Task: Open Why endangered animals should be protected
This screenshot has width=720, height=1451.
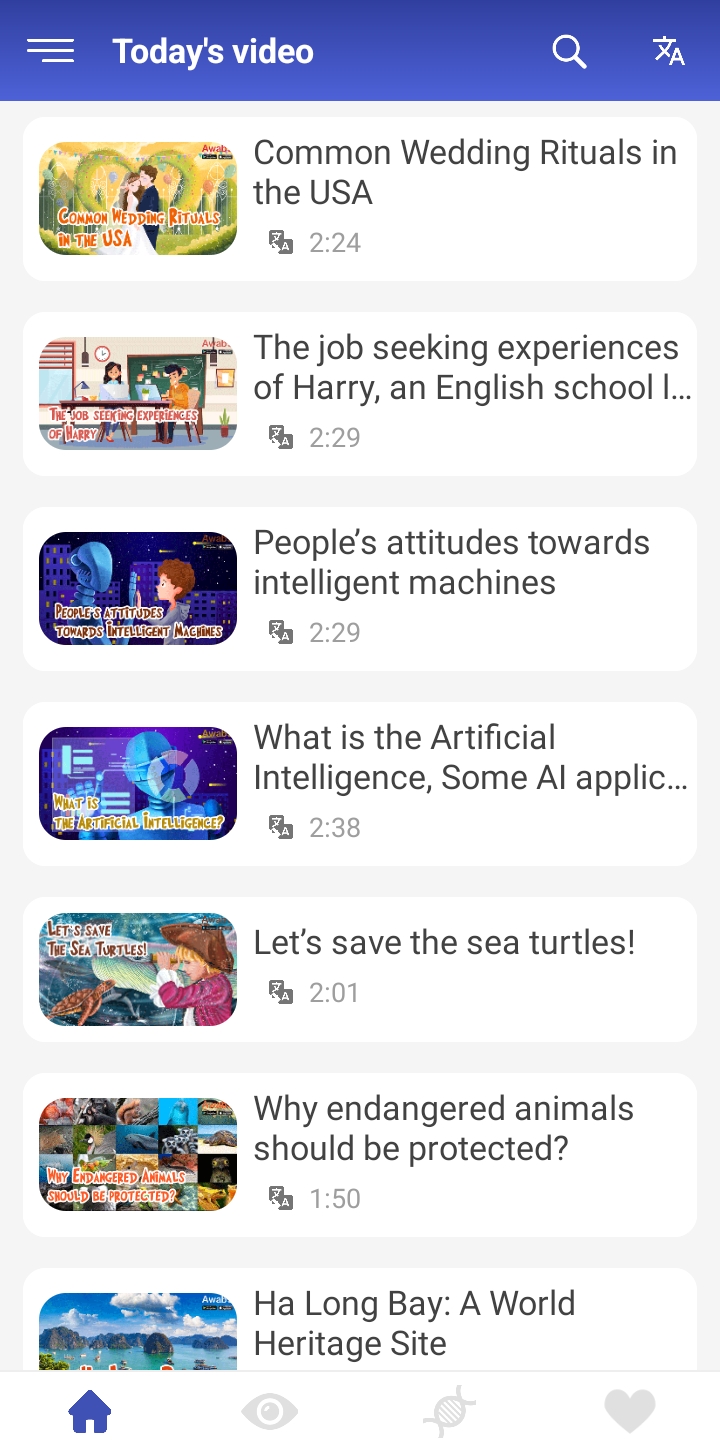Action: 360,1154
